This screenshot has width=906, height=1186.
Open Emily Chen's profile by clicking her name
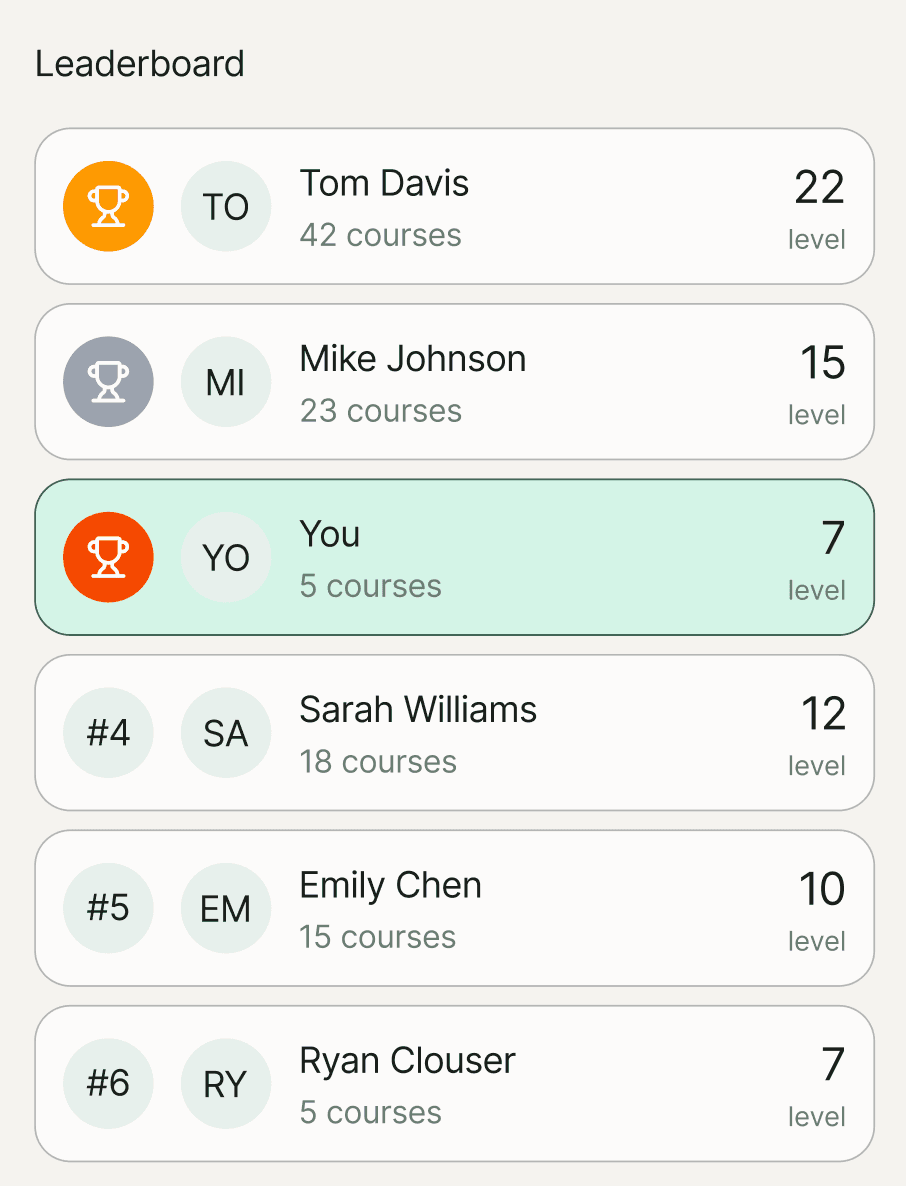coord(390,885)
